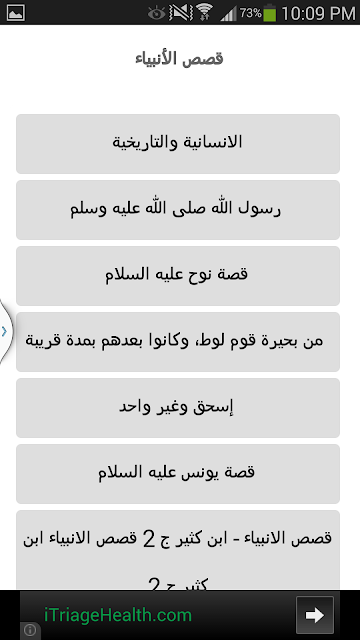Open قصة يونس عليه السلام
The height and width of the screenshot is (640, 360).
coord(178,474)
